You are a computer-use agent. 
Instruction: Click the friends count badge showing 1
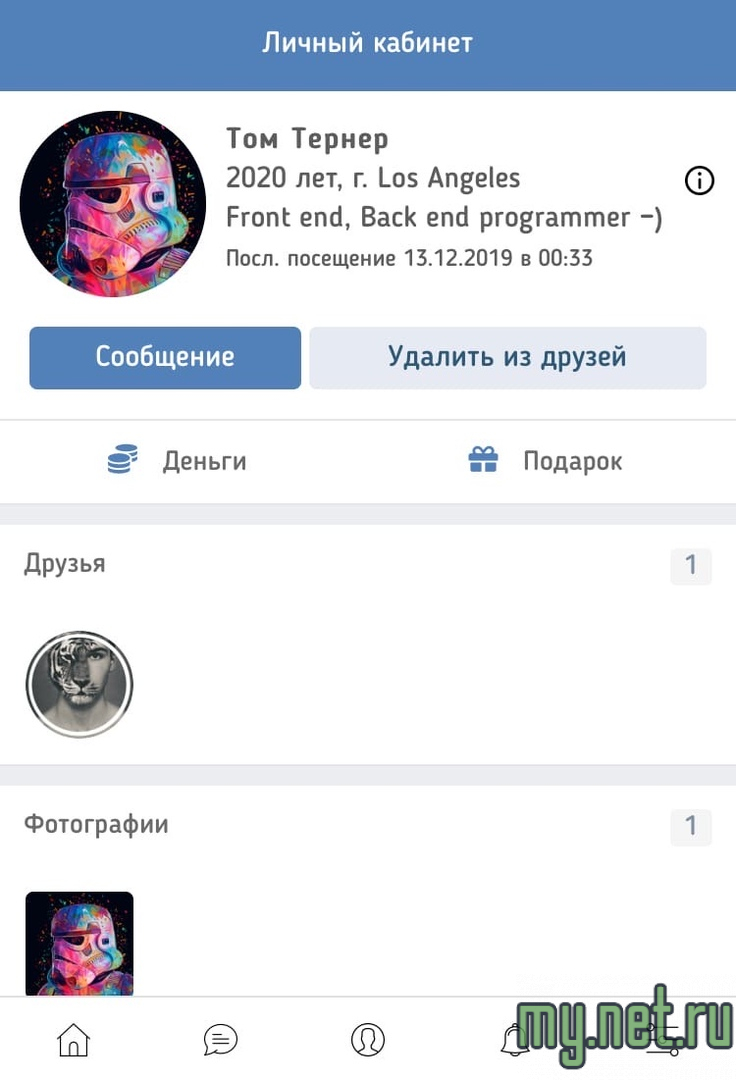coord(691,565)
